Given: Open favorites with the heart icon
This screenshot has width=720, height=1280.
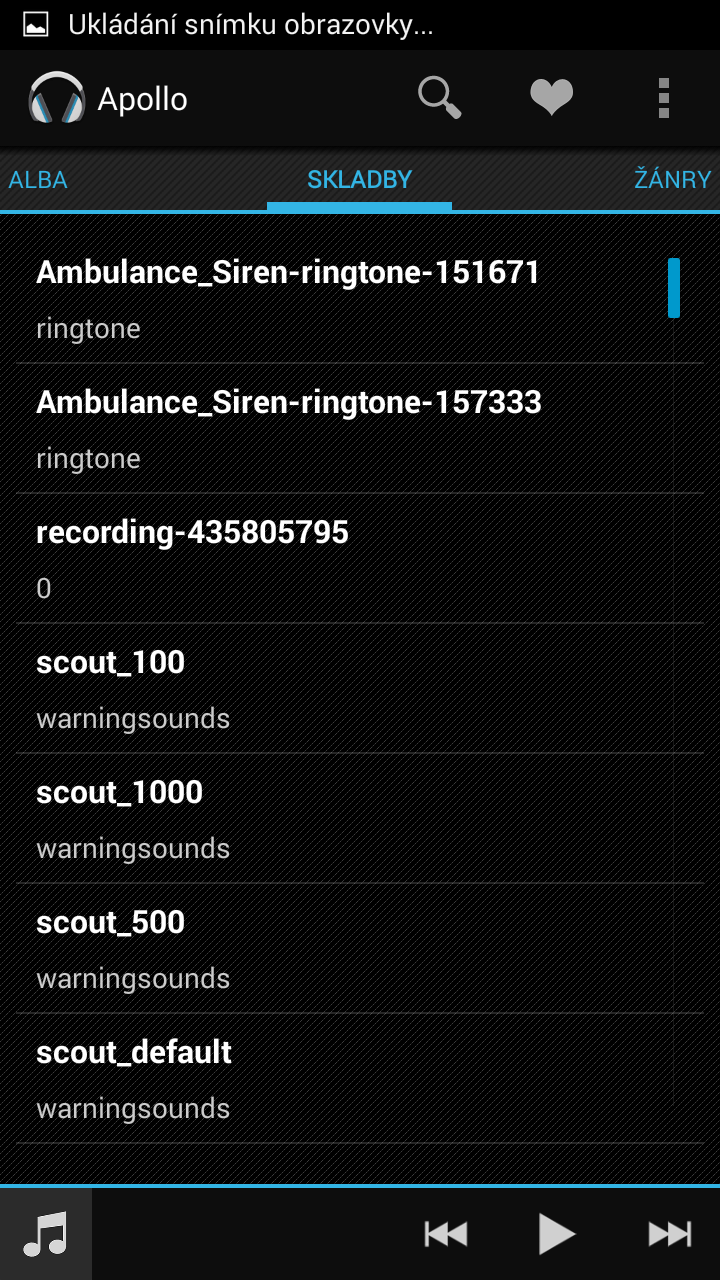Looking at the screenshot, I should pyautogui.click(x=551, y=98).
